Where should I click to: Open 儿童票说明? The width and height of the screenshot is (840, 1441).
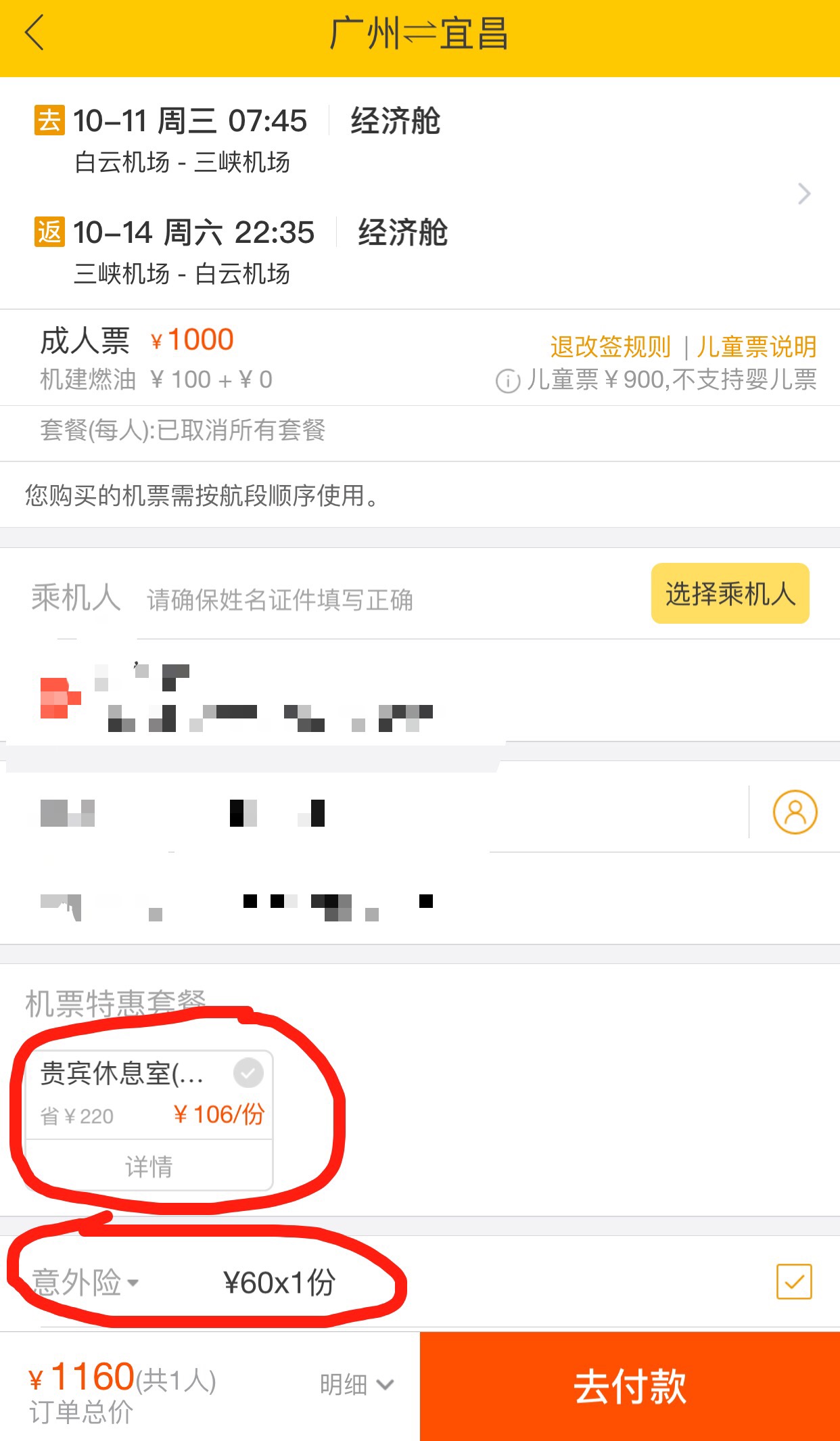tap(756, 346)
